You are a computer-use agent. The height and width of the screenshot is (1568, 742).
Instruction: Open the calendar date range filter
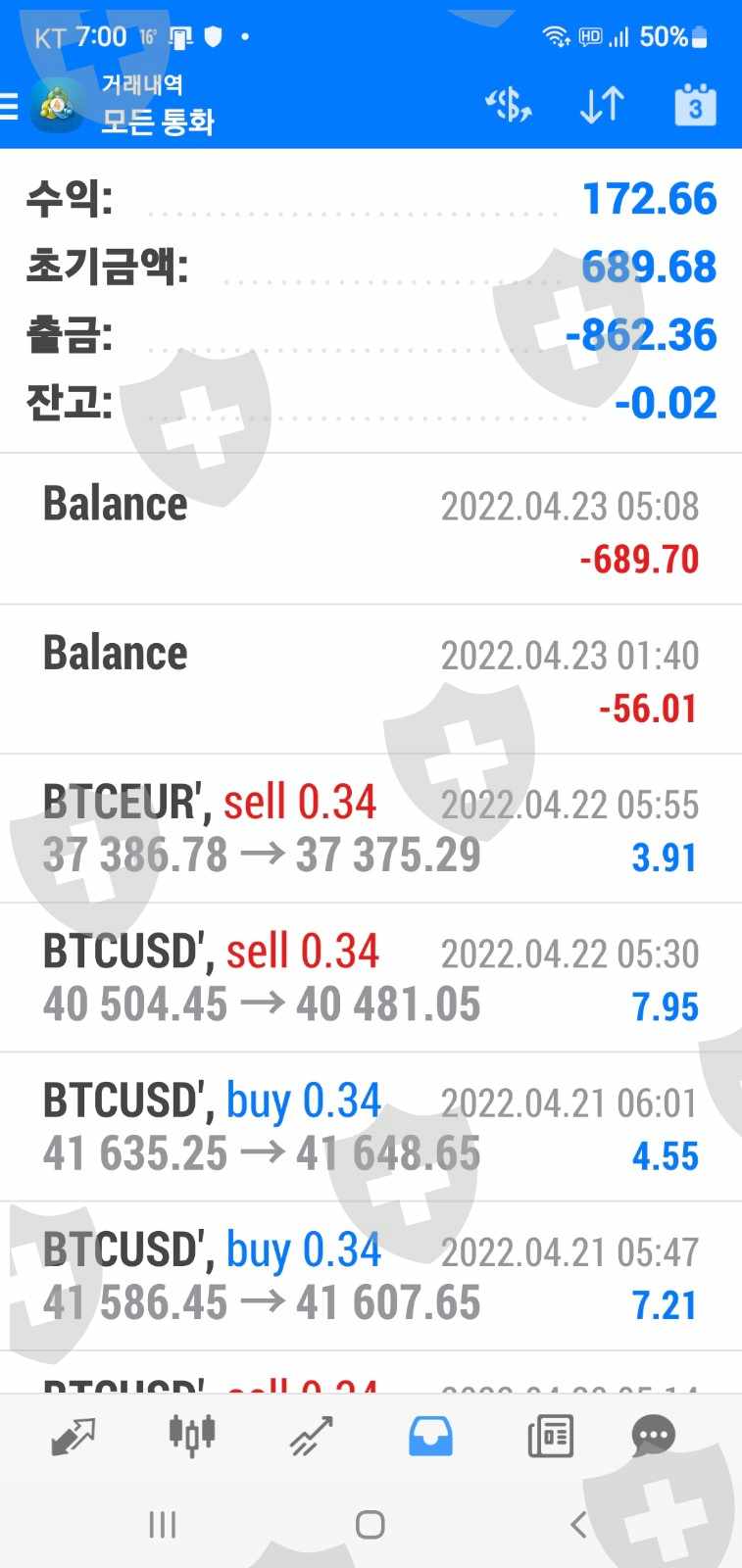[x=695, y=105]
